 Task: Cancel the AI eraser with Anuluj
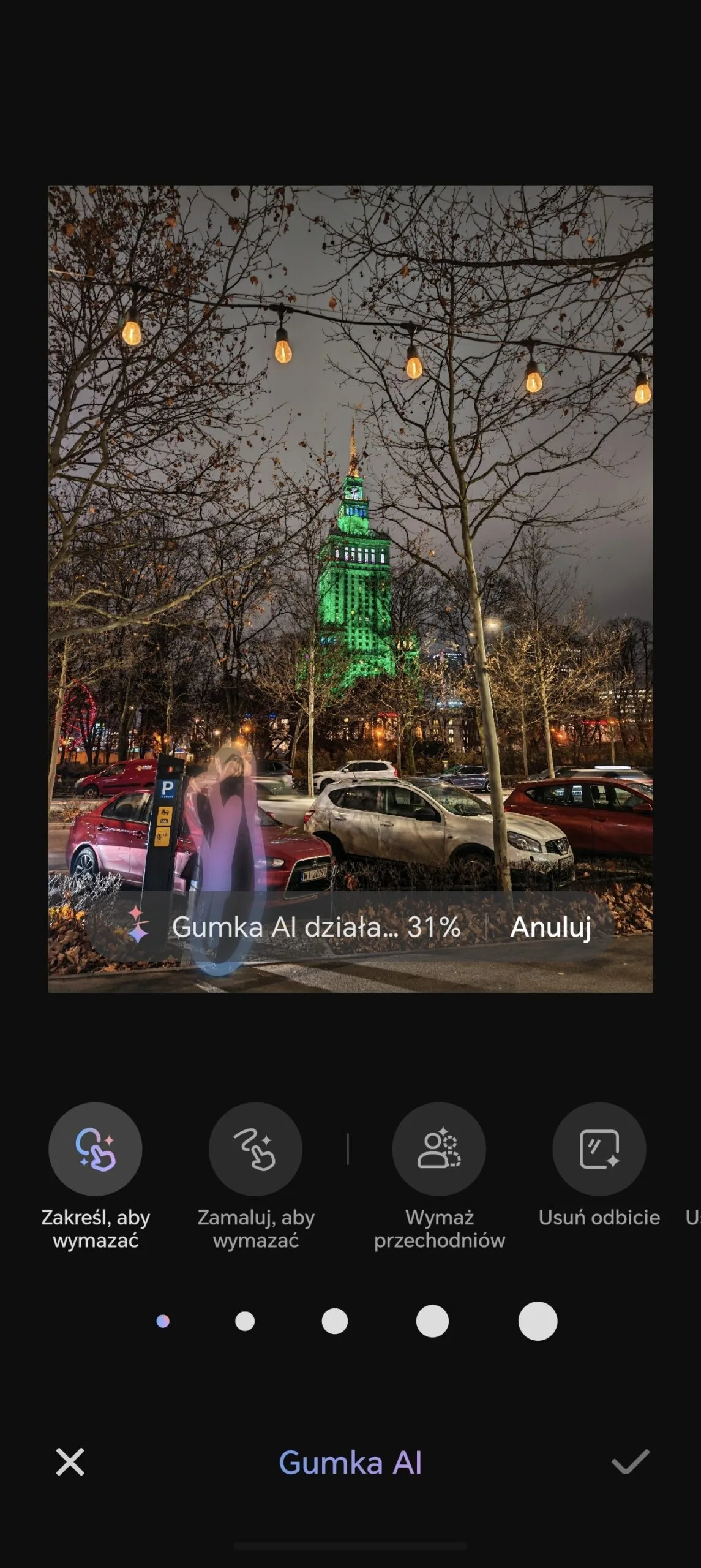[550, 927]
